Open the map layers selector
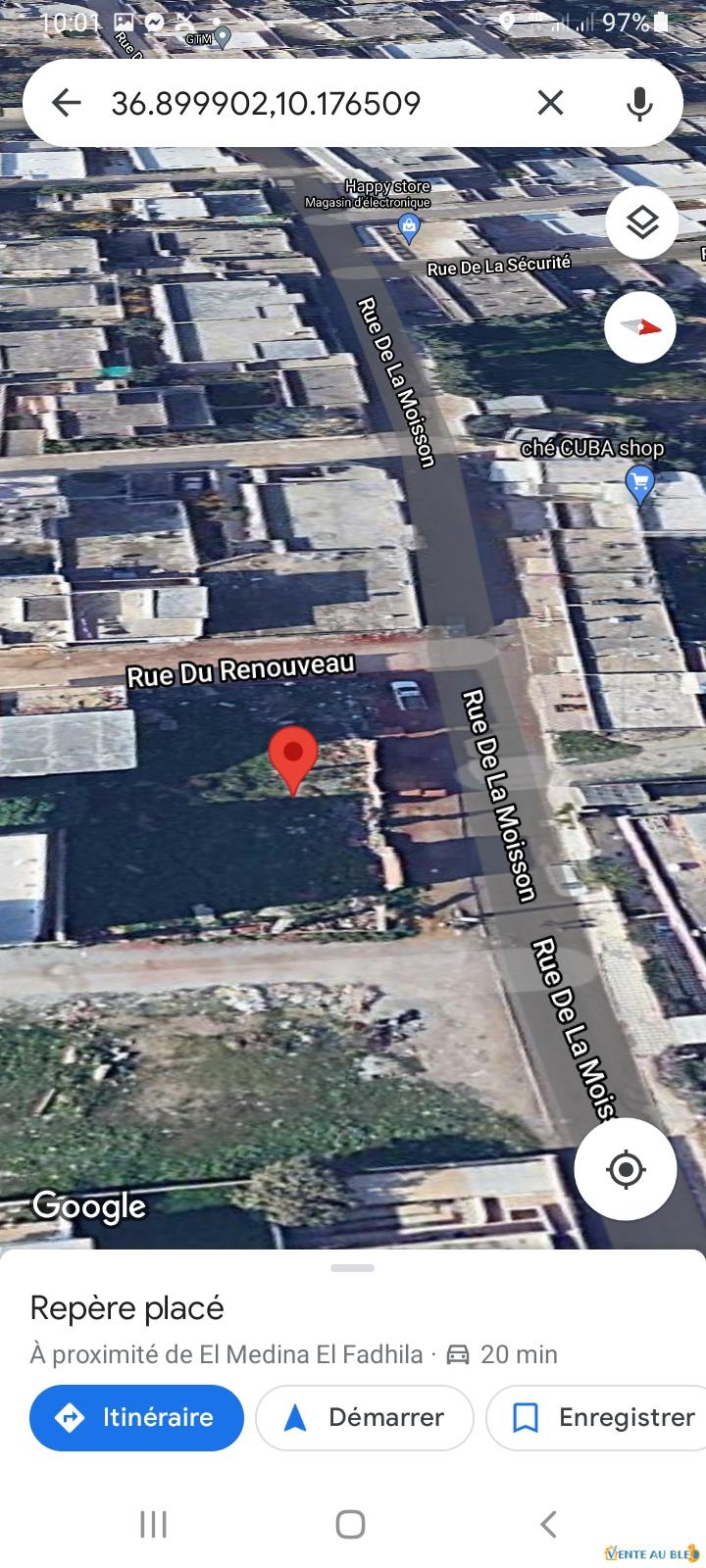This screenshot has height=1568, width=706. pyautogui.click(x=641, y=223)
